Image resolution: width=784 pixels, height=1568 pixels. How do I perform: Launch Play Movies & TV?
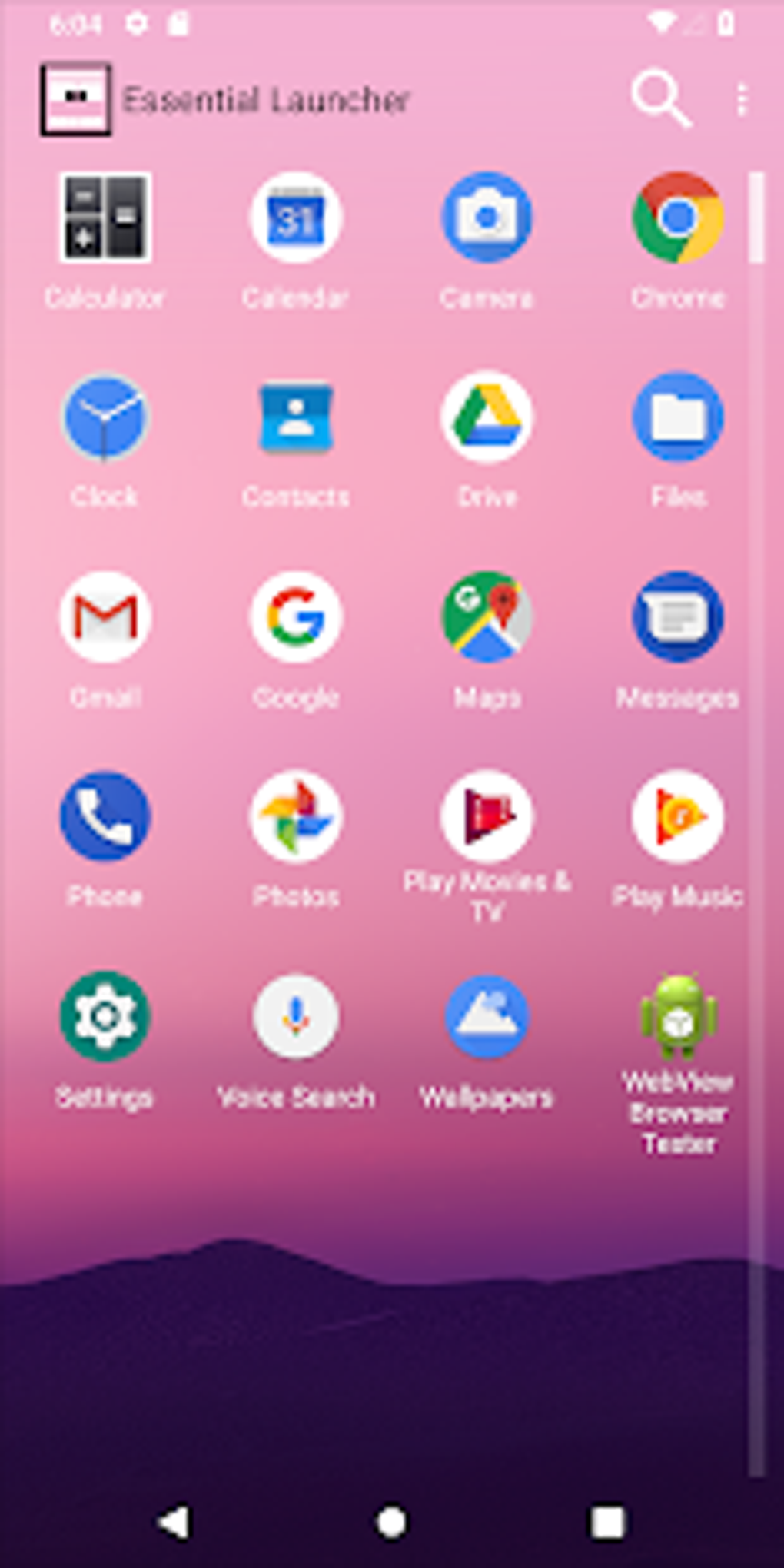point(487,816)
